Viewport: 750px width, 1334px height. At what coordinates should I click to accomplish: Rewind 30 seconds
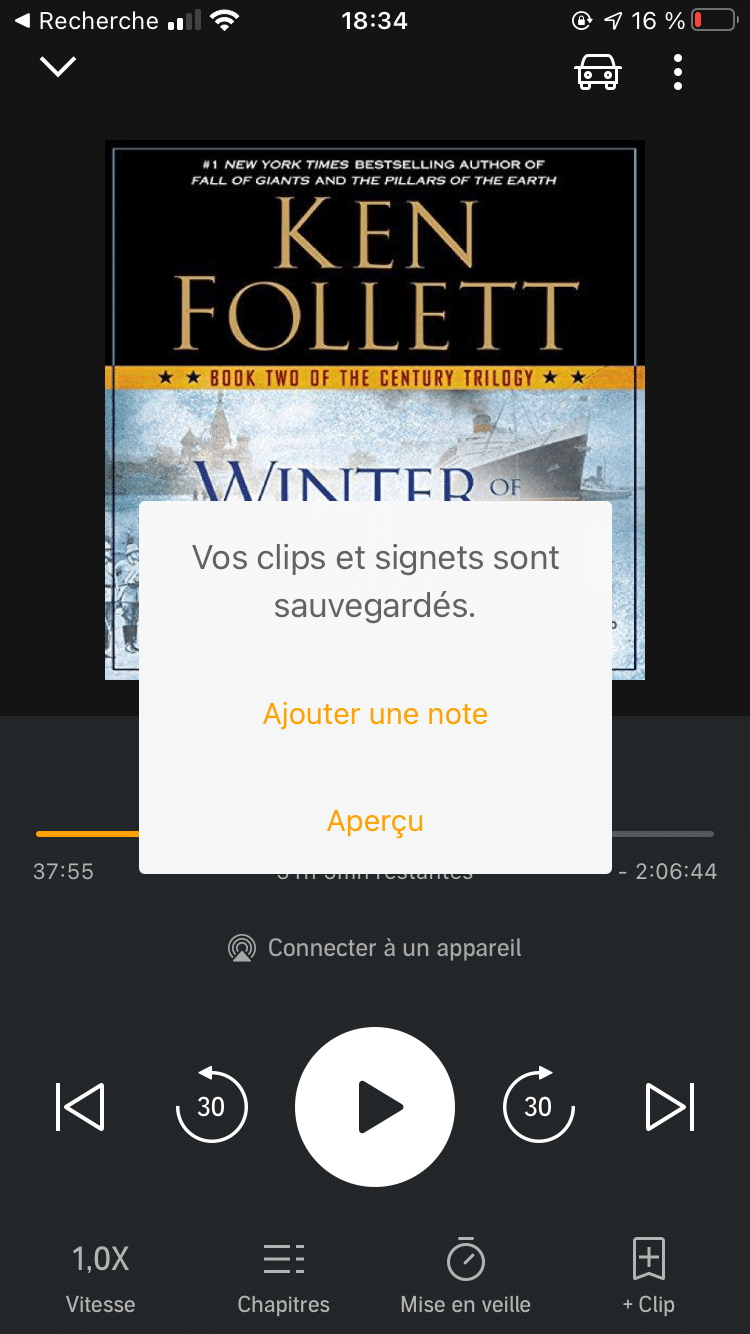(x=211, y=1106)
